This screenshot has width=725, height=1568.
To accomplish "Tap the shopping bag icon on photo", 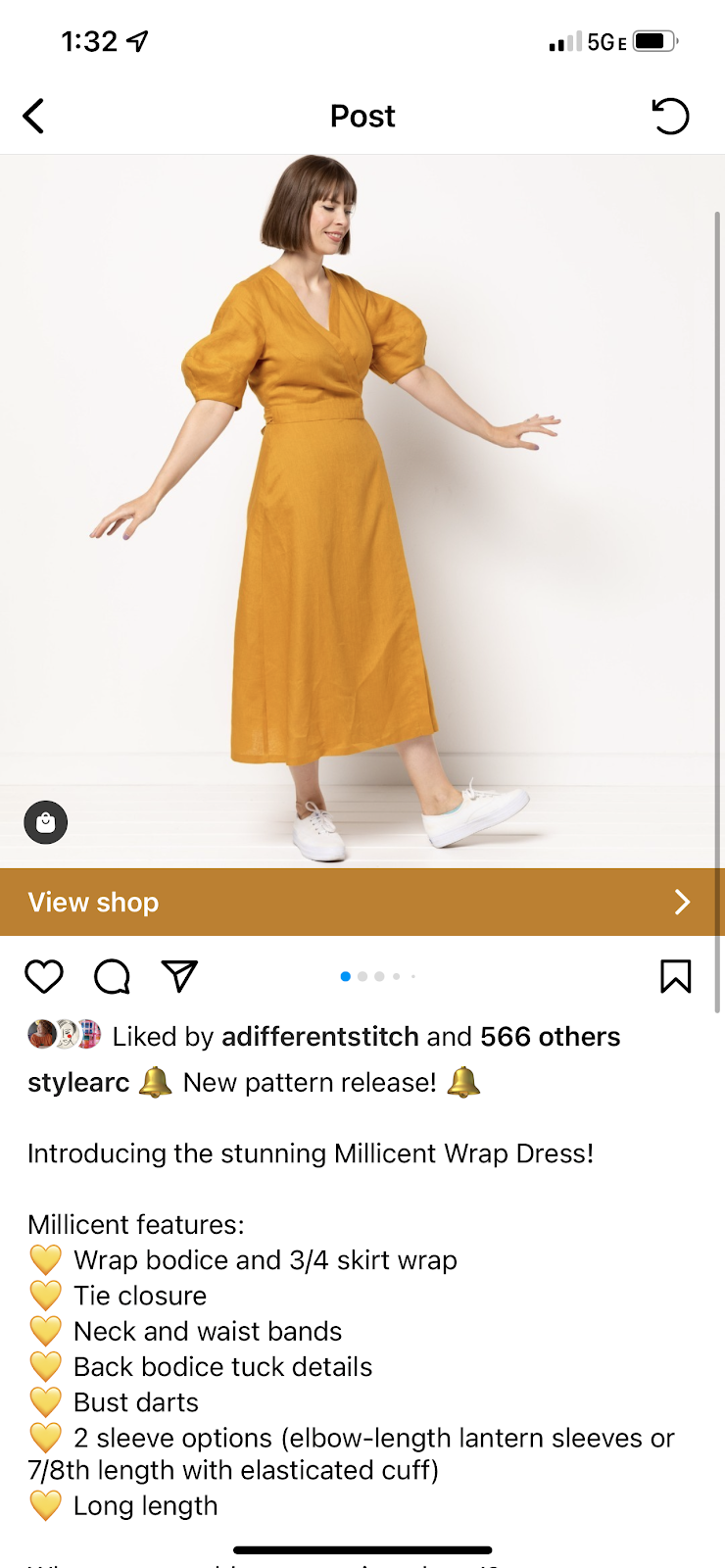I will (46, 822).
